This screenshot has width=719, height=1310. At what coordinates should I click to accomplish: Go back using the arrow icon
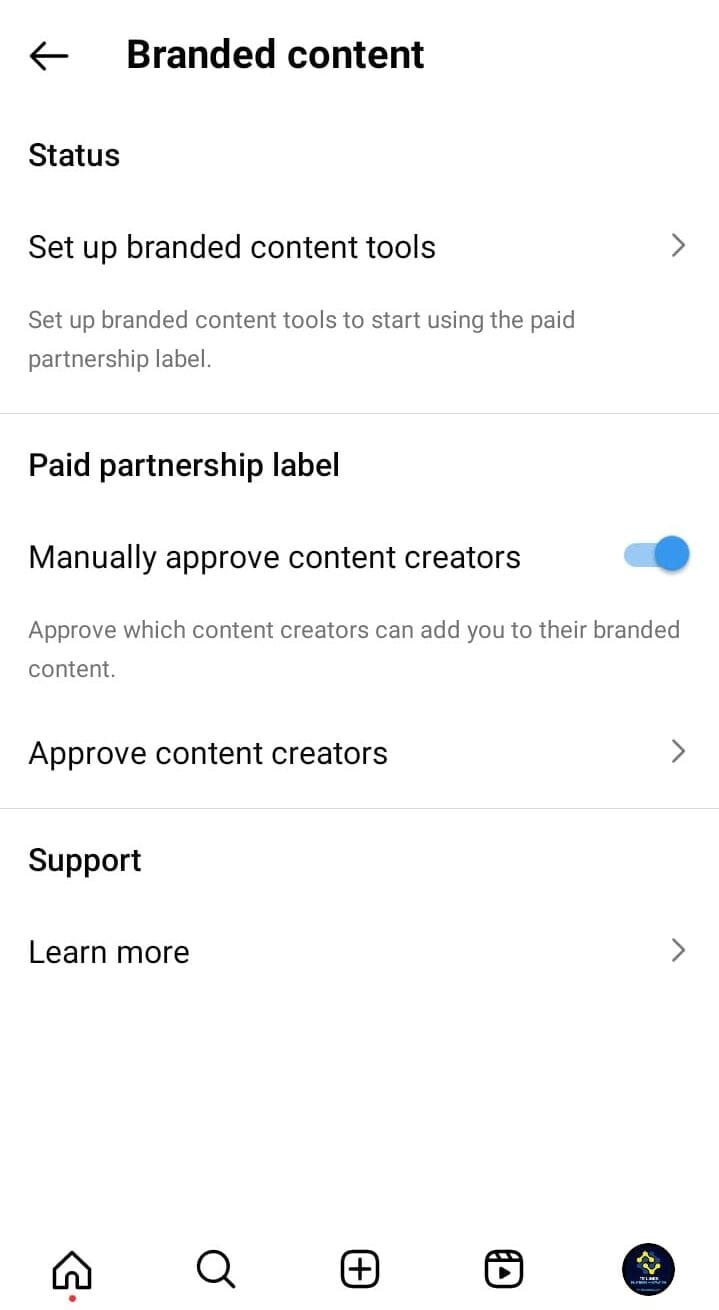(48, 56)
